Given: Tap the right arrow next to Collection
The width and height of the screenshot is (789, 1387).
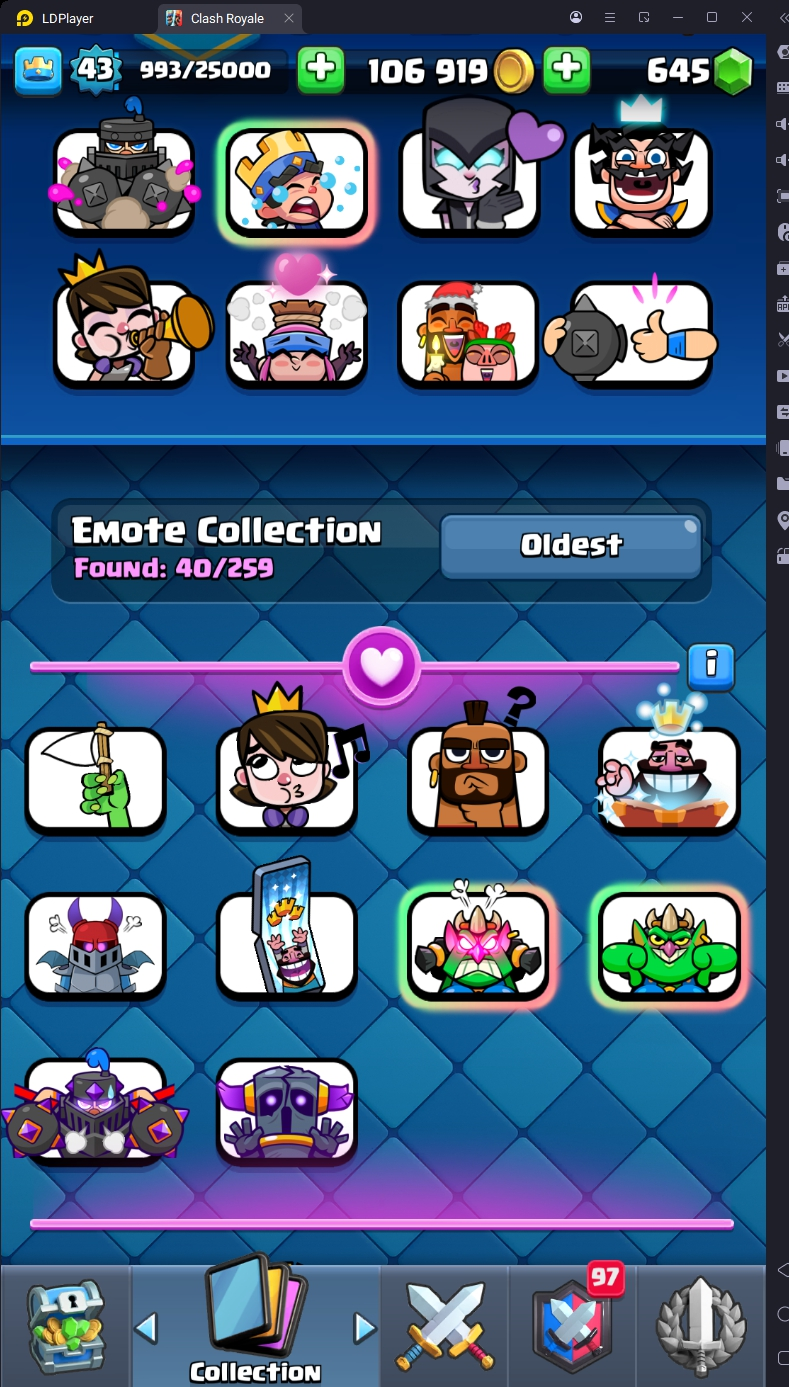Looking at the screenshot, I should coord(364,1328).
